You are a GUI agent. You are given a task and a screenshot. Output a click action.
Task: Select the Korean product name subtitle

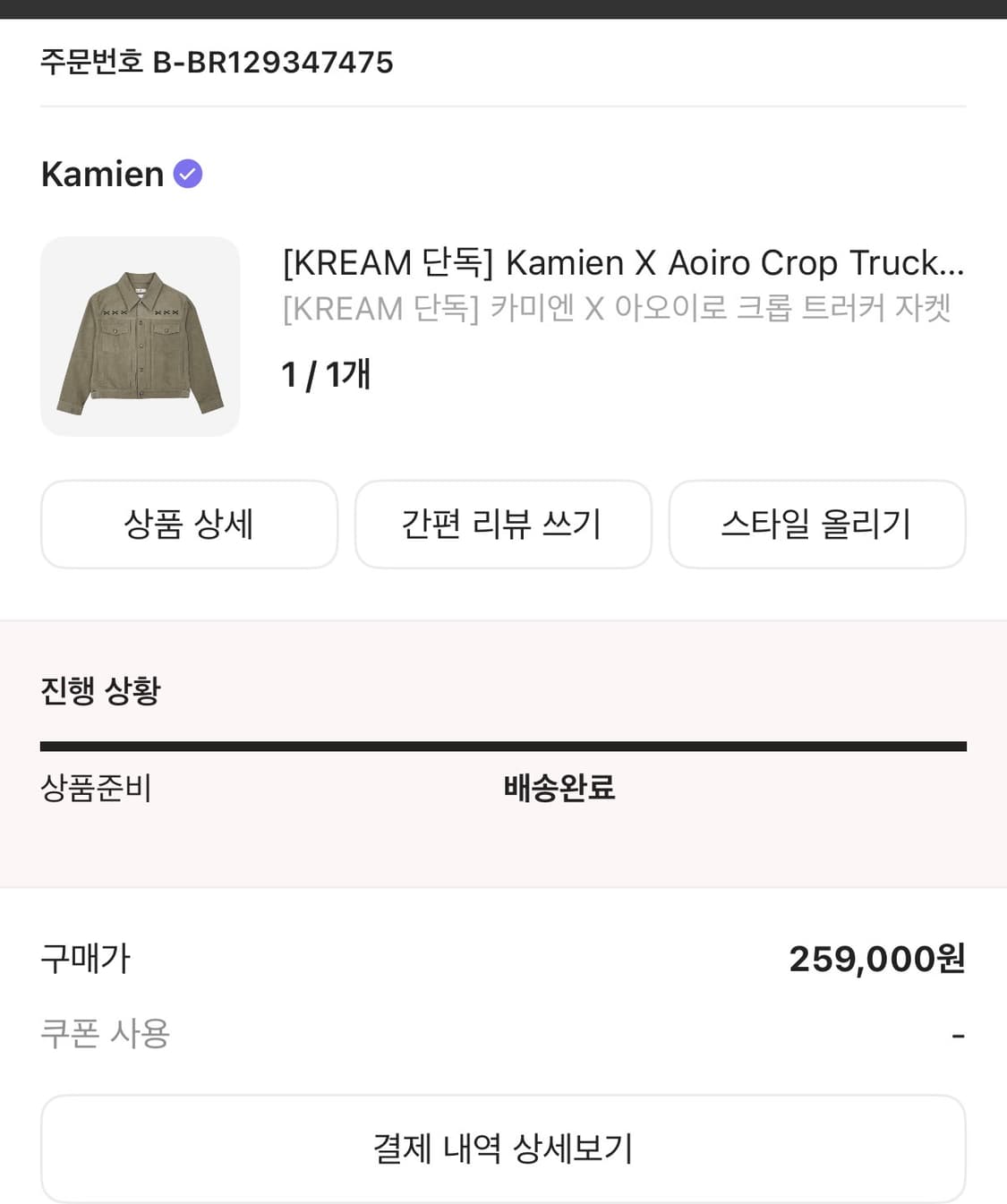tap(620, 309)
